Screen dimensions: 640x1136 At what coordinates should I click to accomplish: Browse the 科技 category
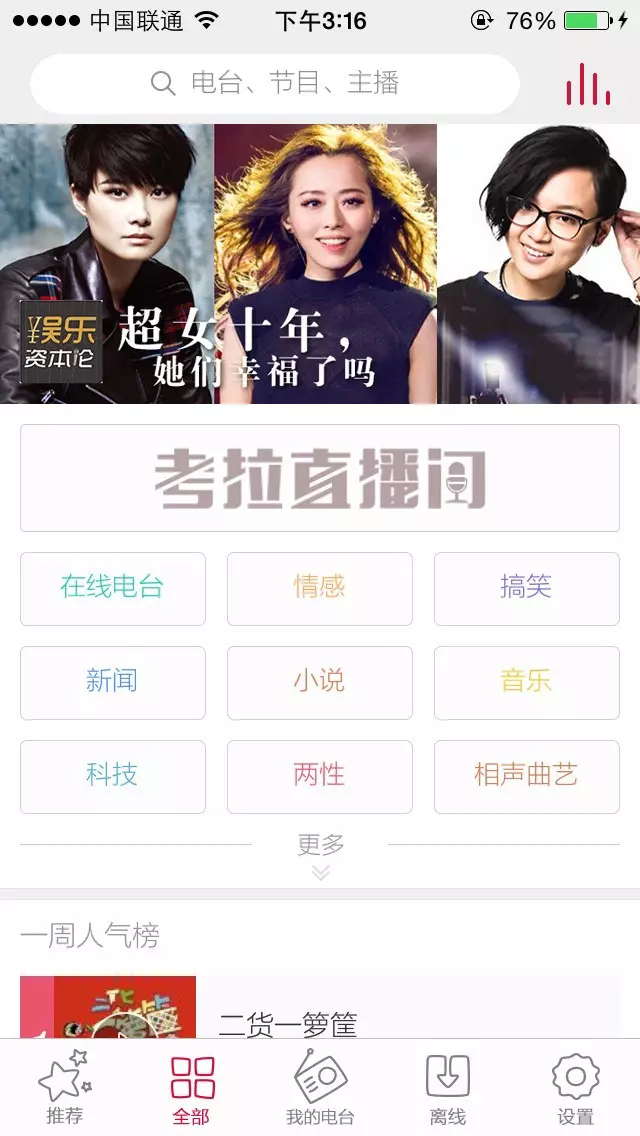pyautogui.click(x=112, y=776)
